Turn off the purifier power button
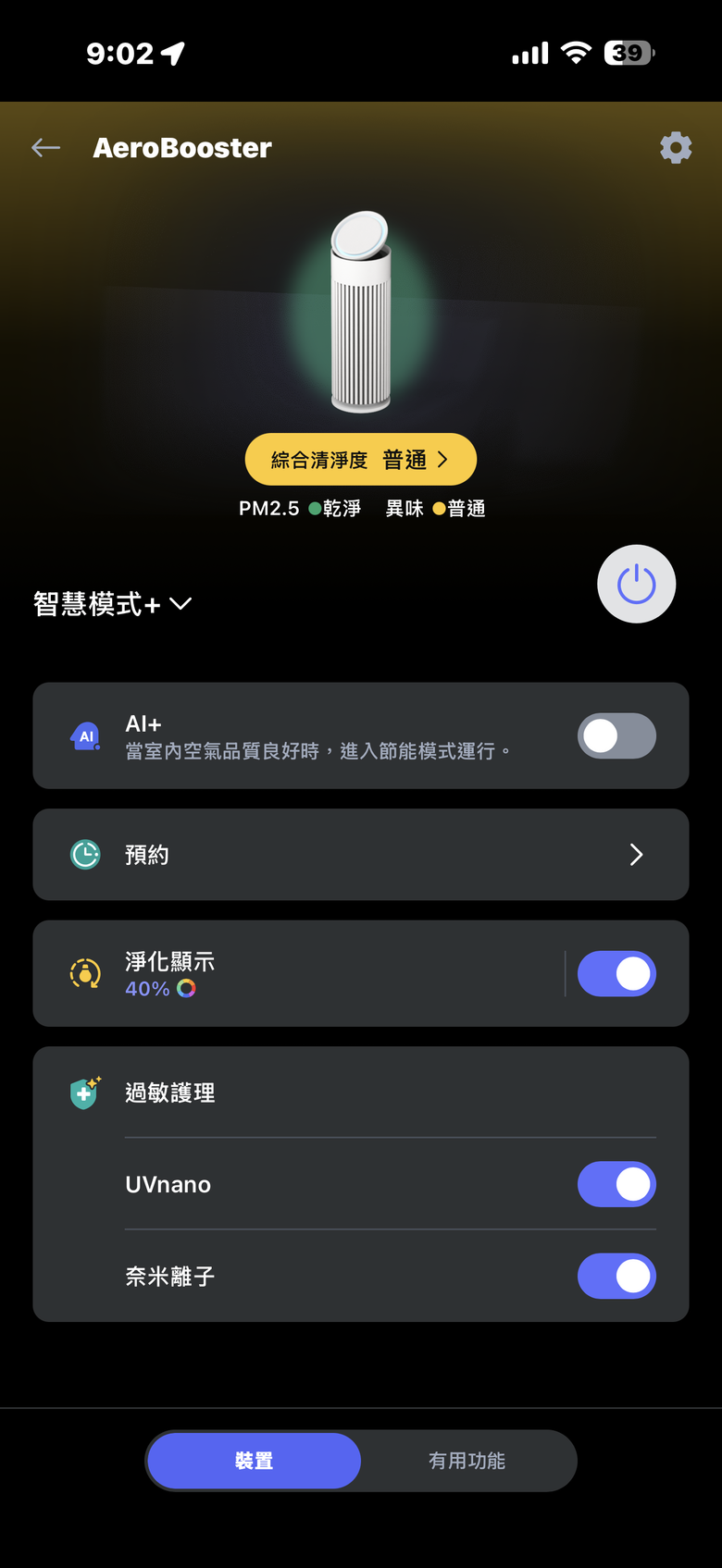Viewport: 722px width, 1568px height. pyautogui.click(x=636, y=585)
